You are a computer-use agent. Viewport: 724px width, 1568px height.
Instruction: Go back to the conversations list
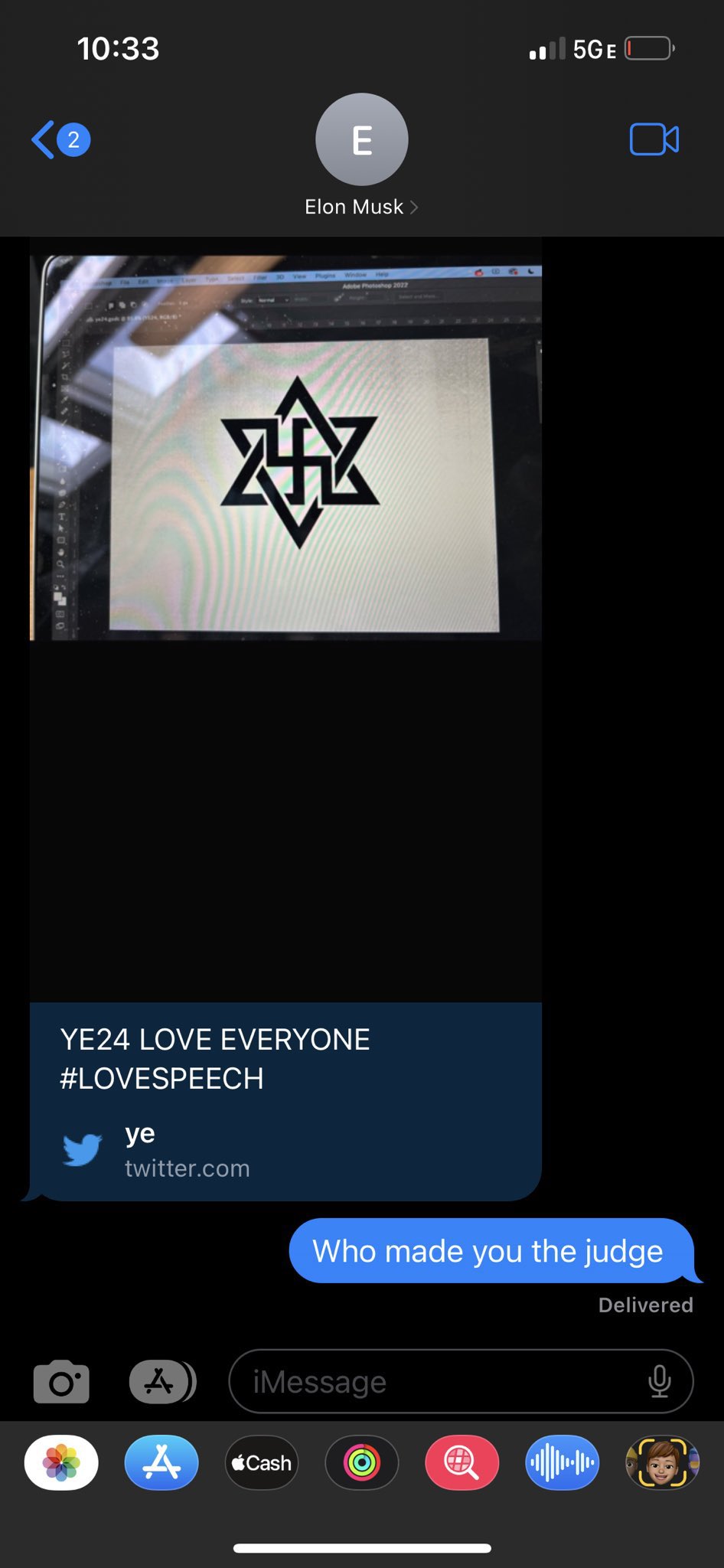pyautogui.click(x=60, y=140)
